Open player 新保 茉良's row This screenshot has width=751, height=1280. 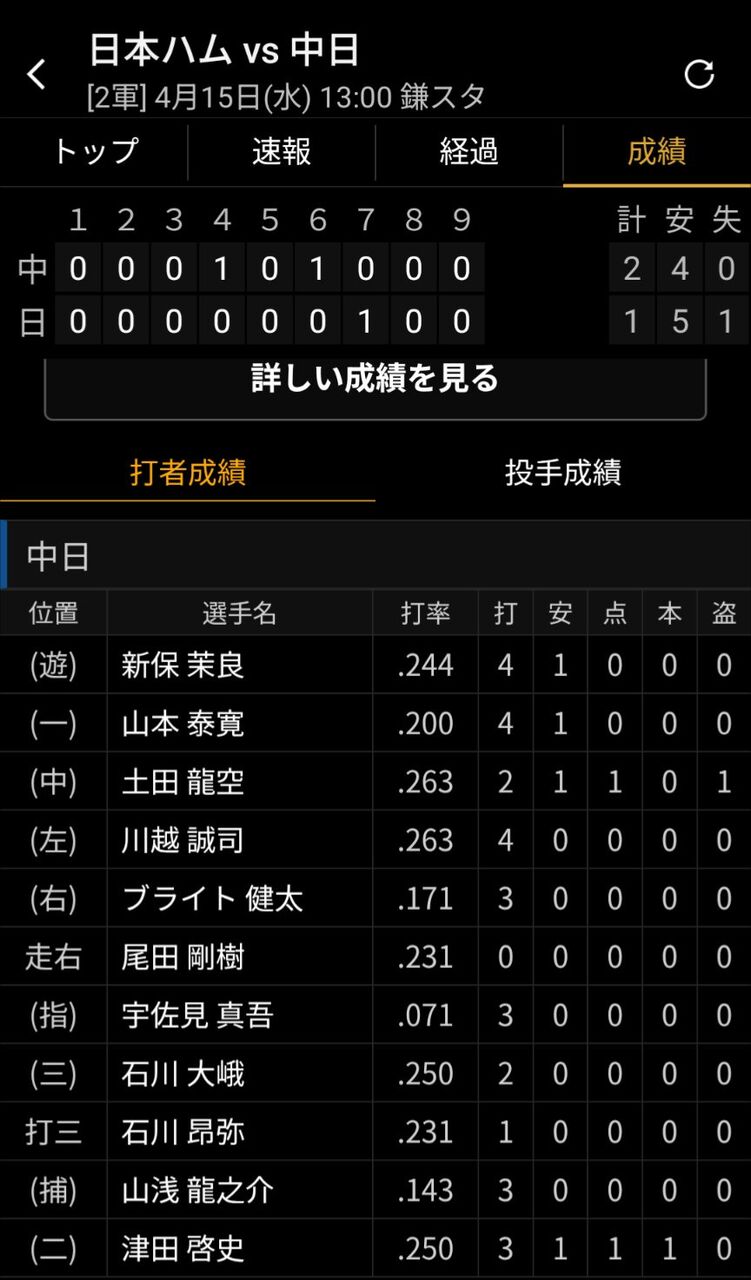375,665
